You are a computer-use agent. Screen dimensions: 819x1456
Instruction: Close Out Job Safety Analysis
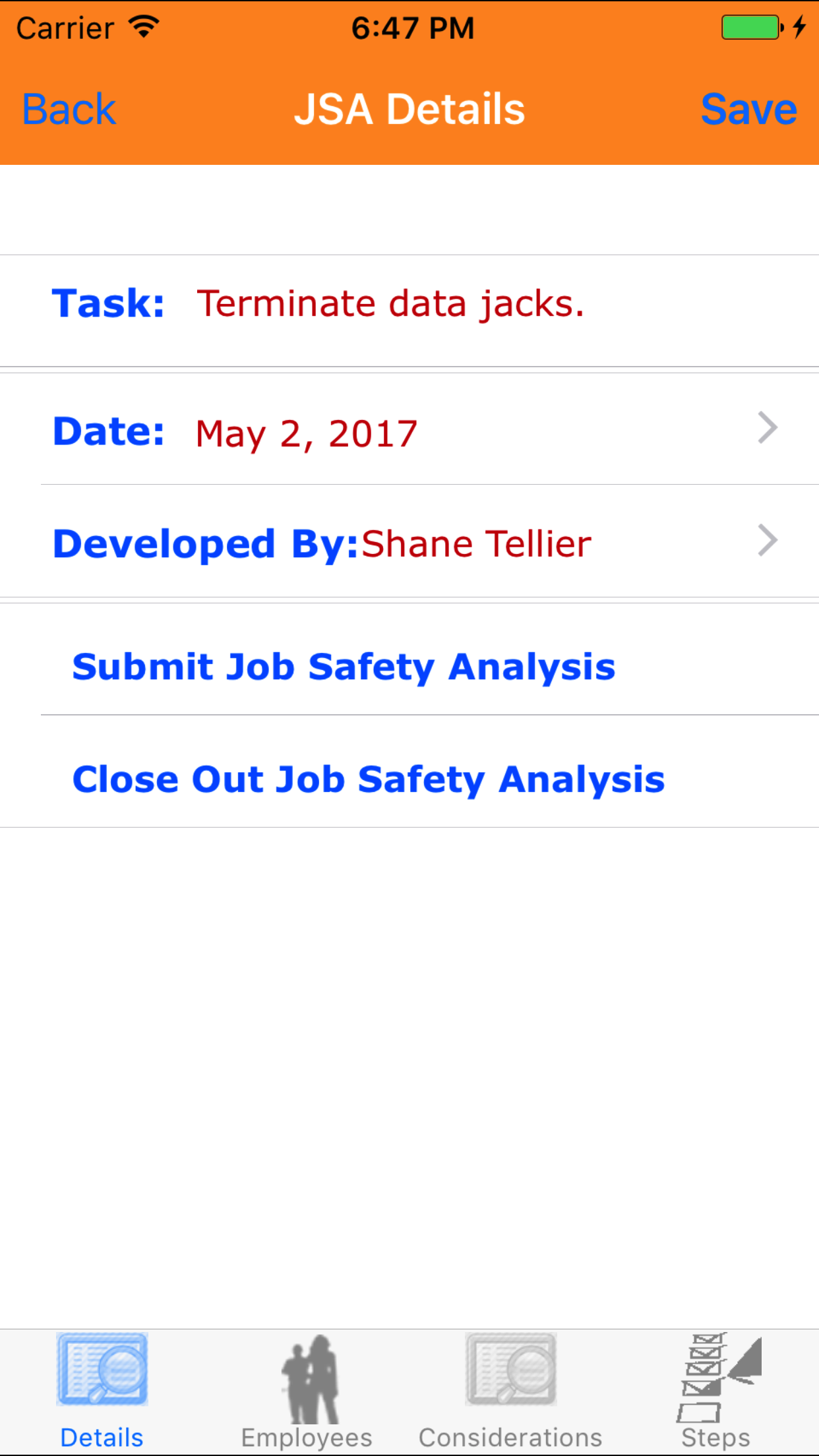pos(368,779)
